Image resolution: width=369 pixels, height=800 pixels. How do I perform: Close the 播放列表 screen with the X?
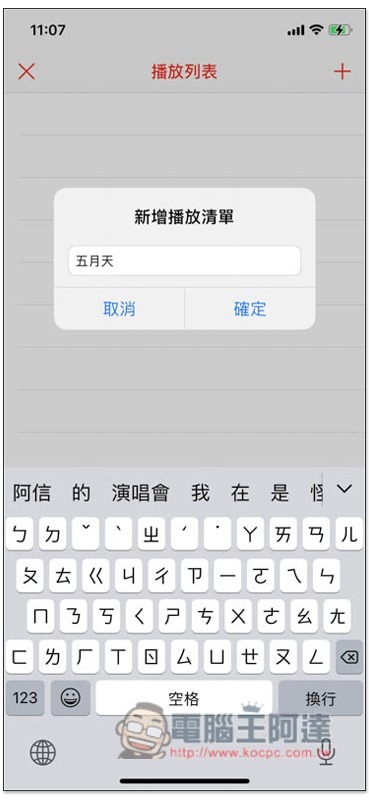26,71
